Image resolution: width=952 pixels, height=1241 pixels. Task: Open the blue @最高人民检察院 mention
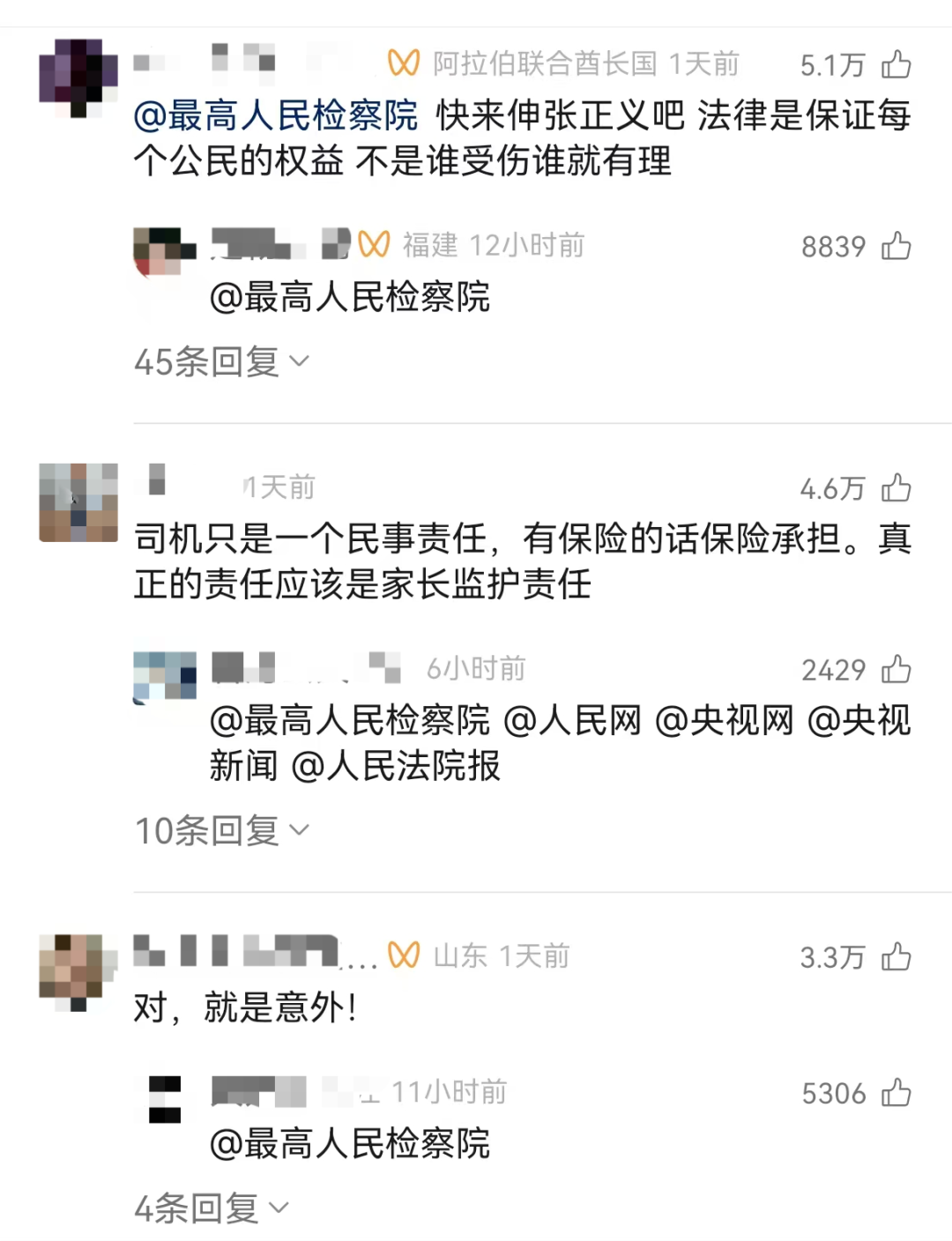pos(276,115)
